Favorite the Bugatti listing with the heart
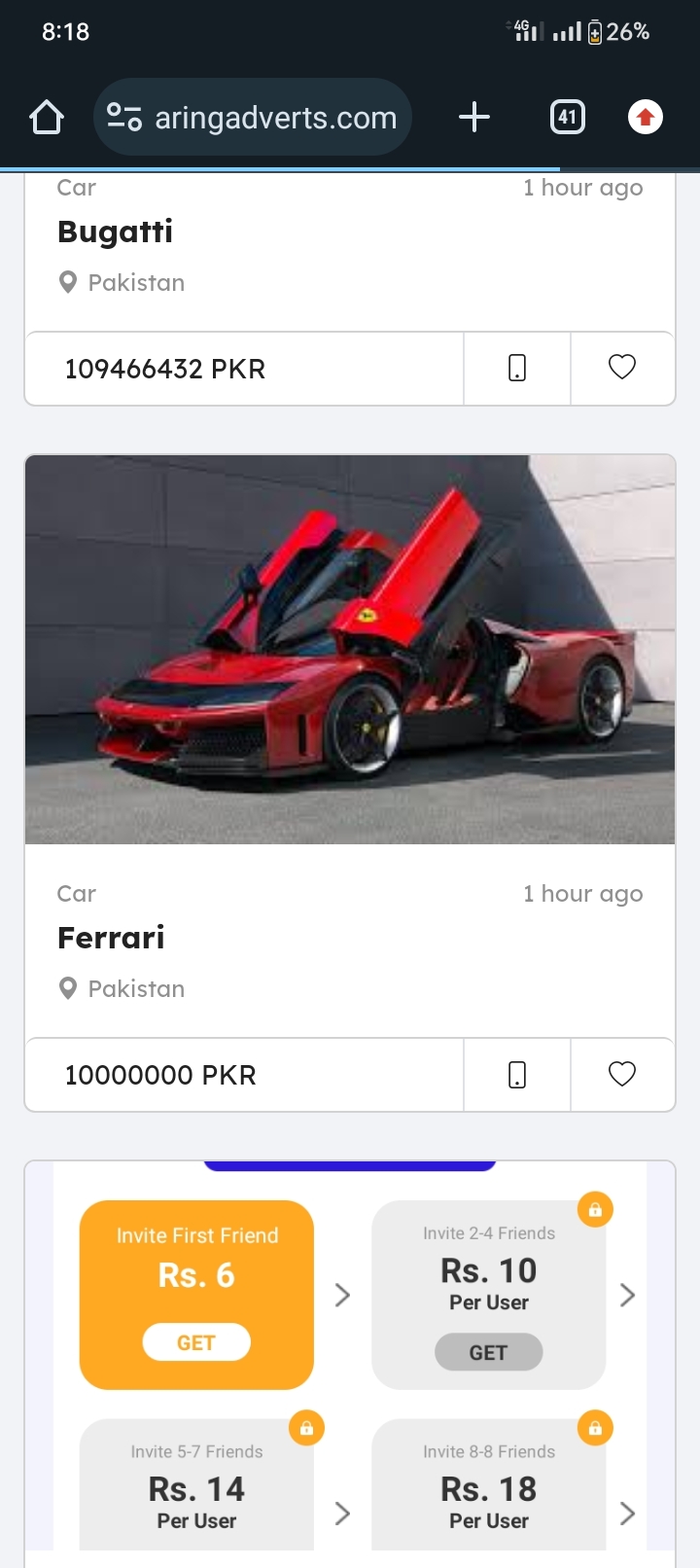 point(622,369)
